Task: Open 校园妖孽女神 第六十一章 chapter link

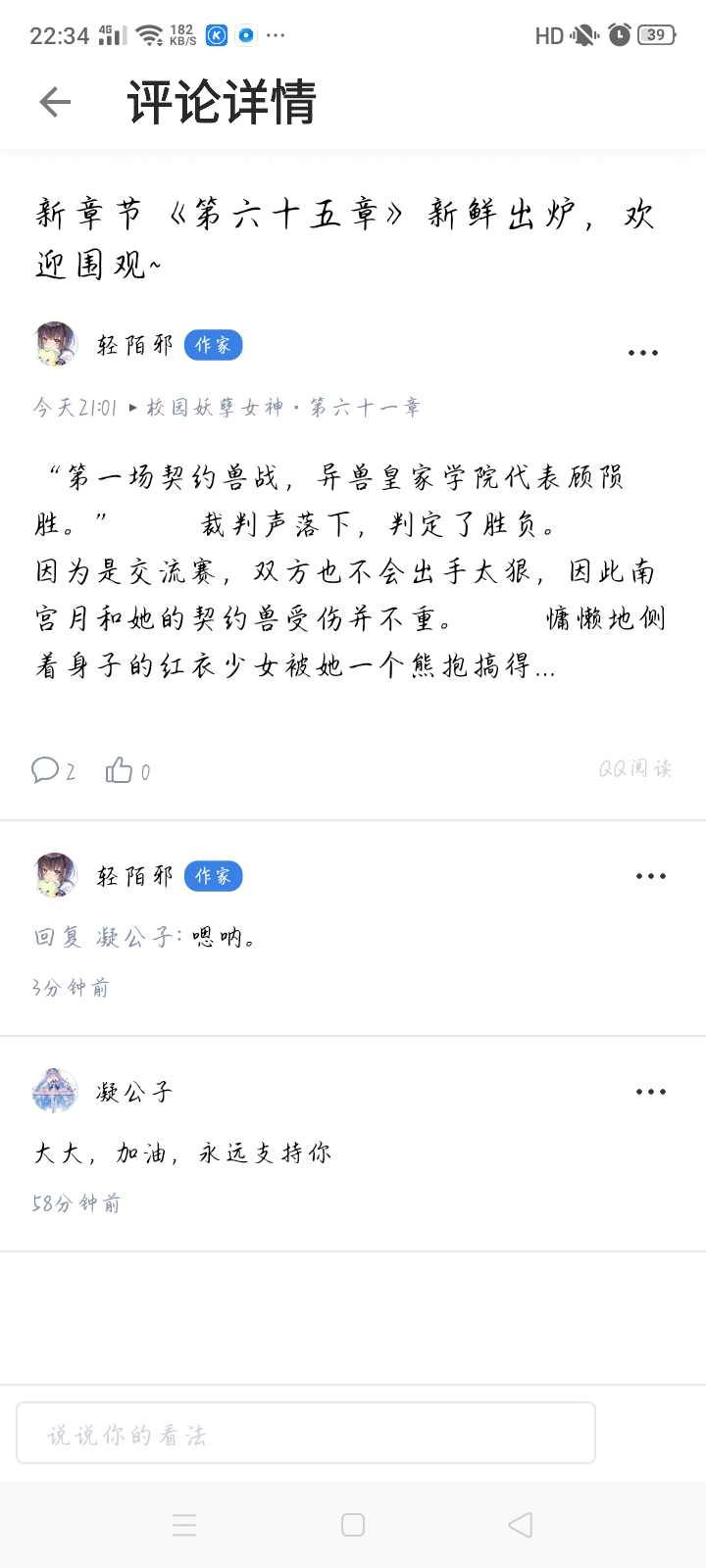Action: [x=283, y=408]
